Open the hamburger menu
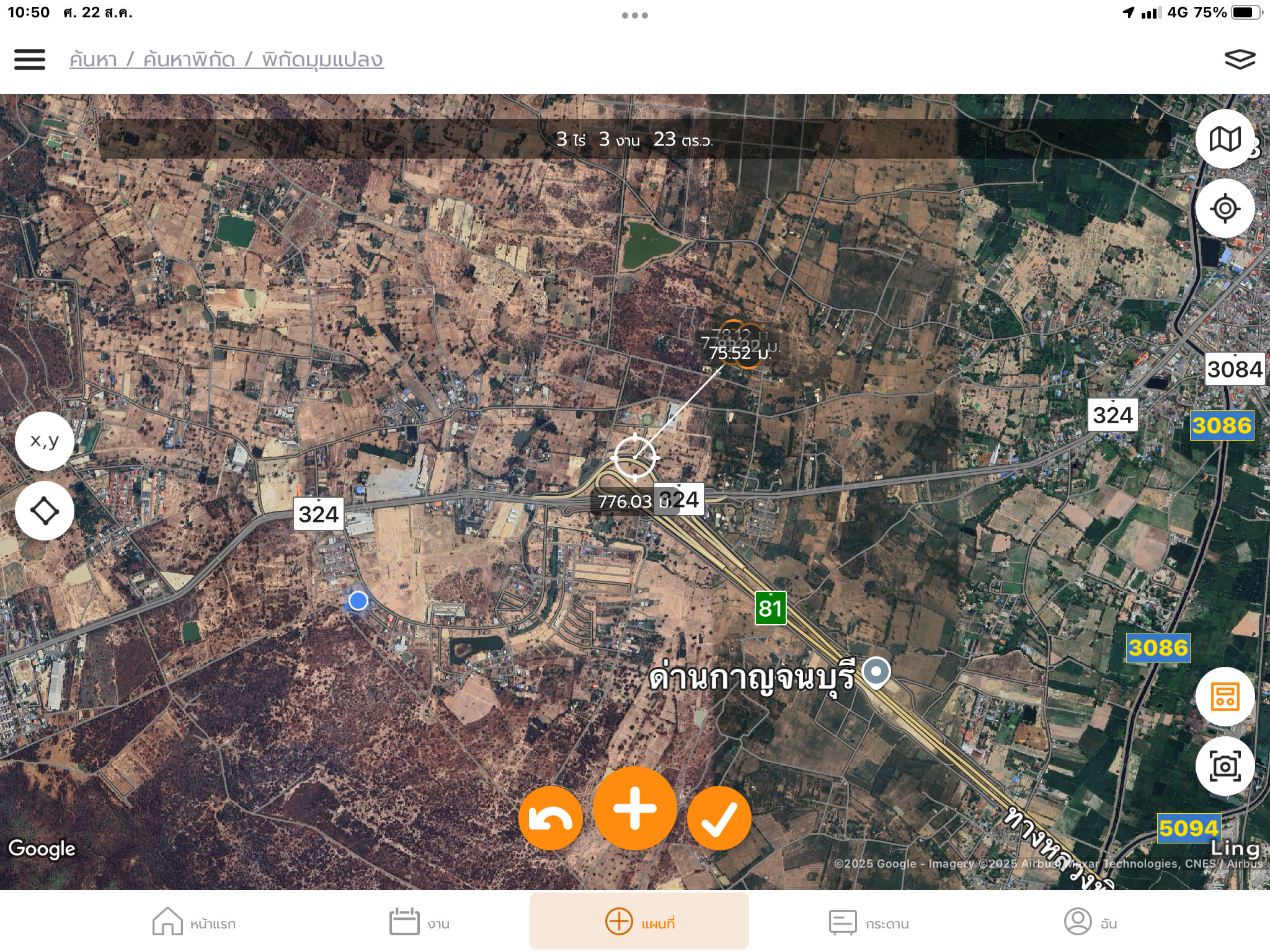1270x952 pixels. (x=29, y=59)
